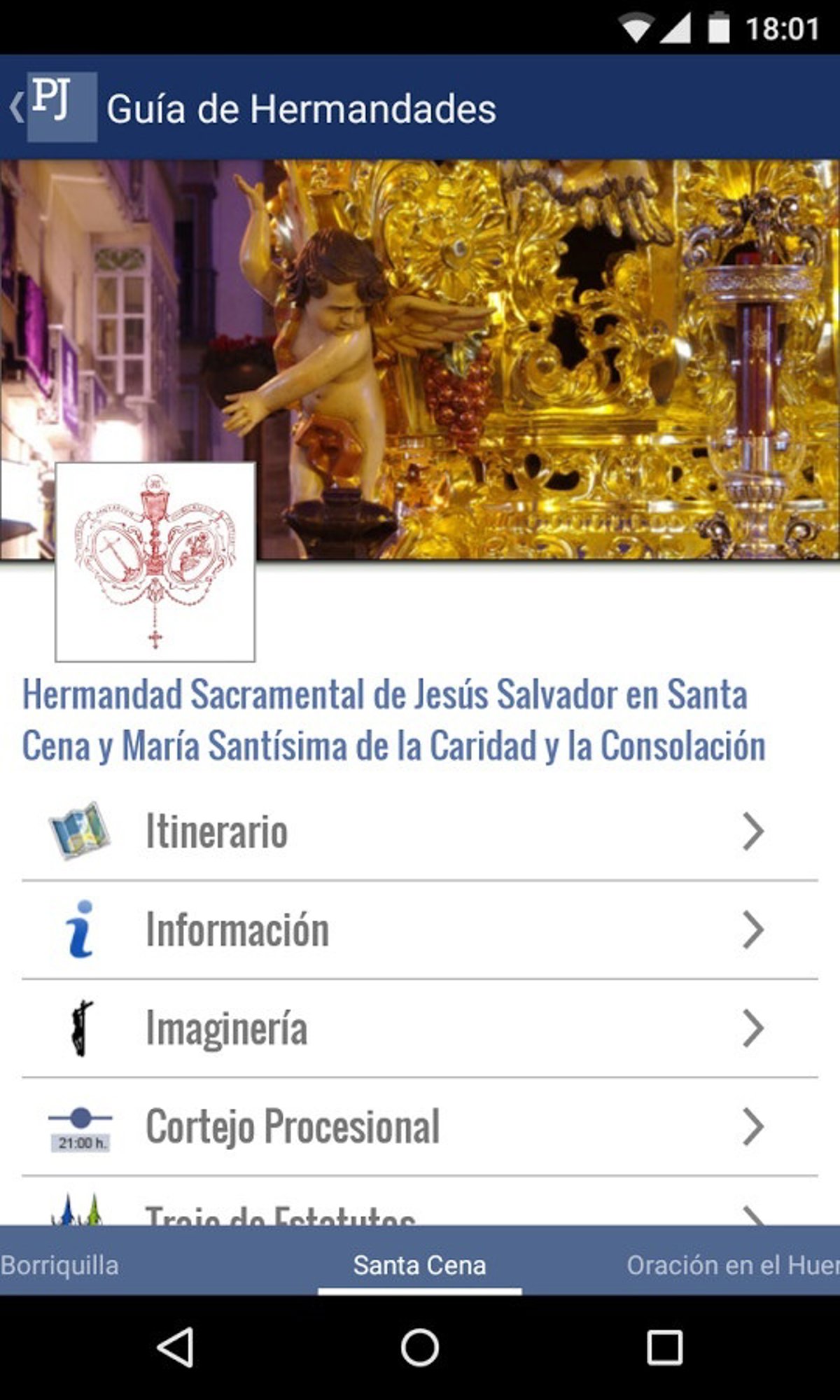Open the Información section
This screenshot has width=840, height=1400.
pos(420,930)
